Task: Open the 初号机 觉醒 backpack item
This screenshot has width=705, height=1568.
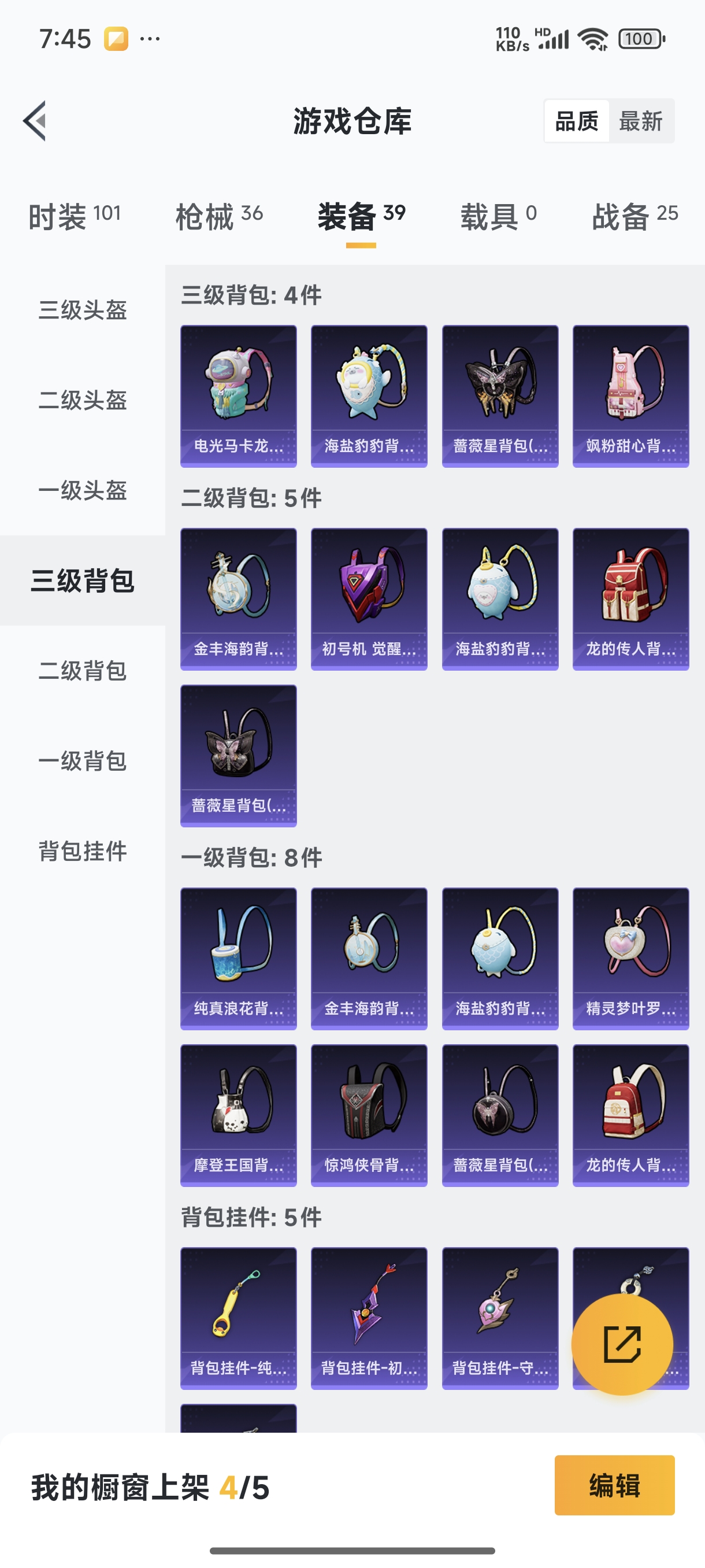Action: pyautogui.click(x=369, y=598)
